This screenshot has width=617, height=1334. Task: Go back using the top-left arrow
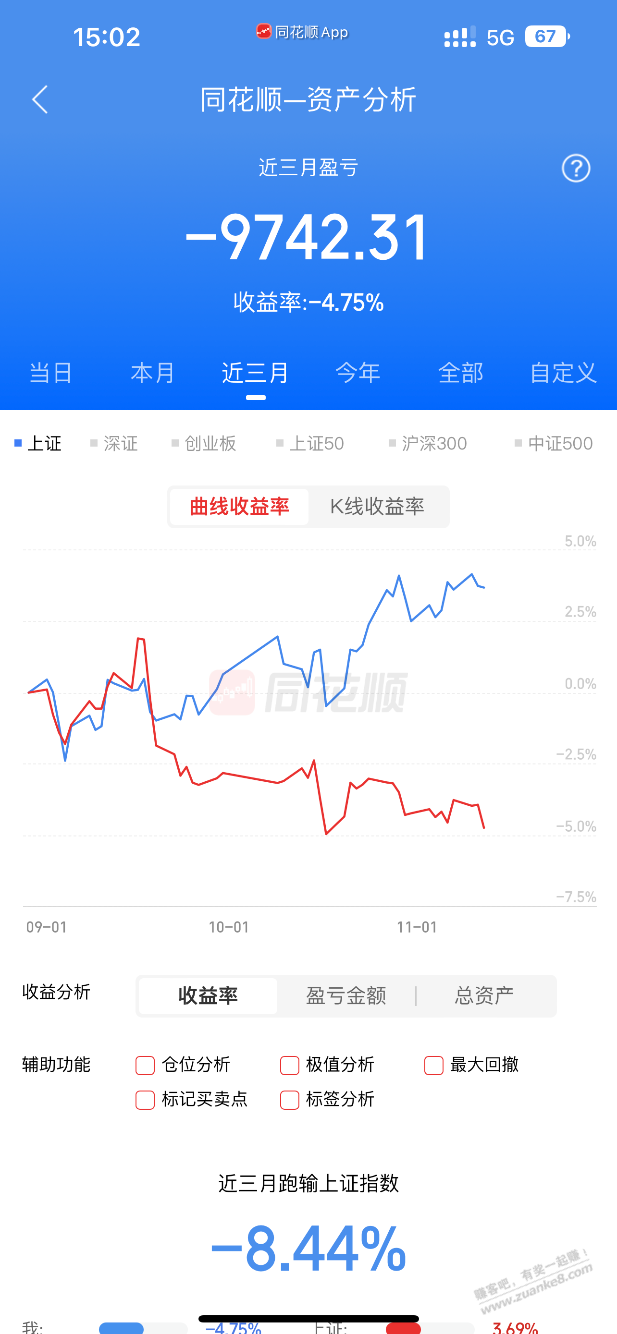point(40,100)
